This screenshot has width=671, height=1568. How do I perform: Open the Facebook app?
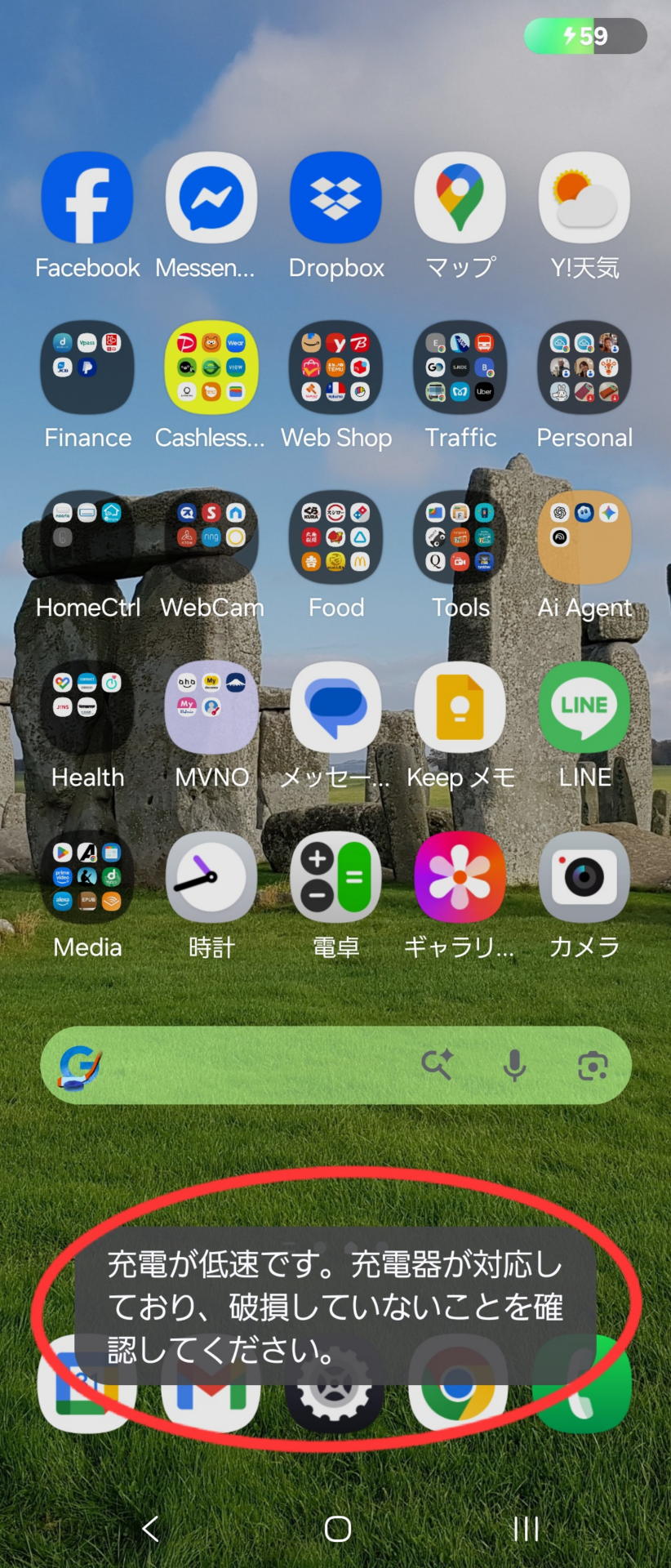click(x=87, y=198)
